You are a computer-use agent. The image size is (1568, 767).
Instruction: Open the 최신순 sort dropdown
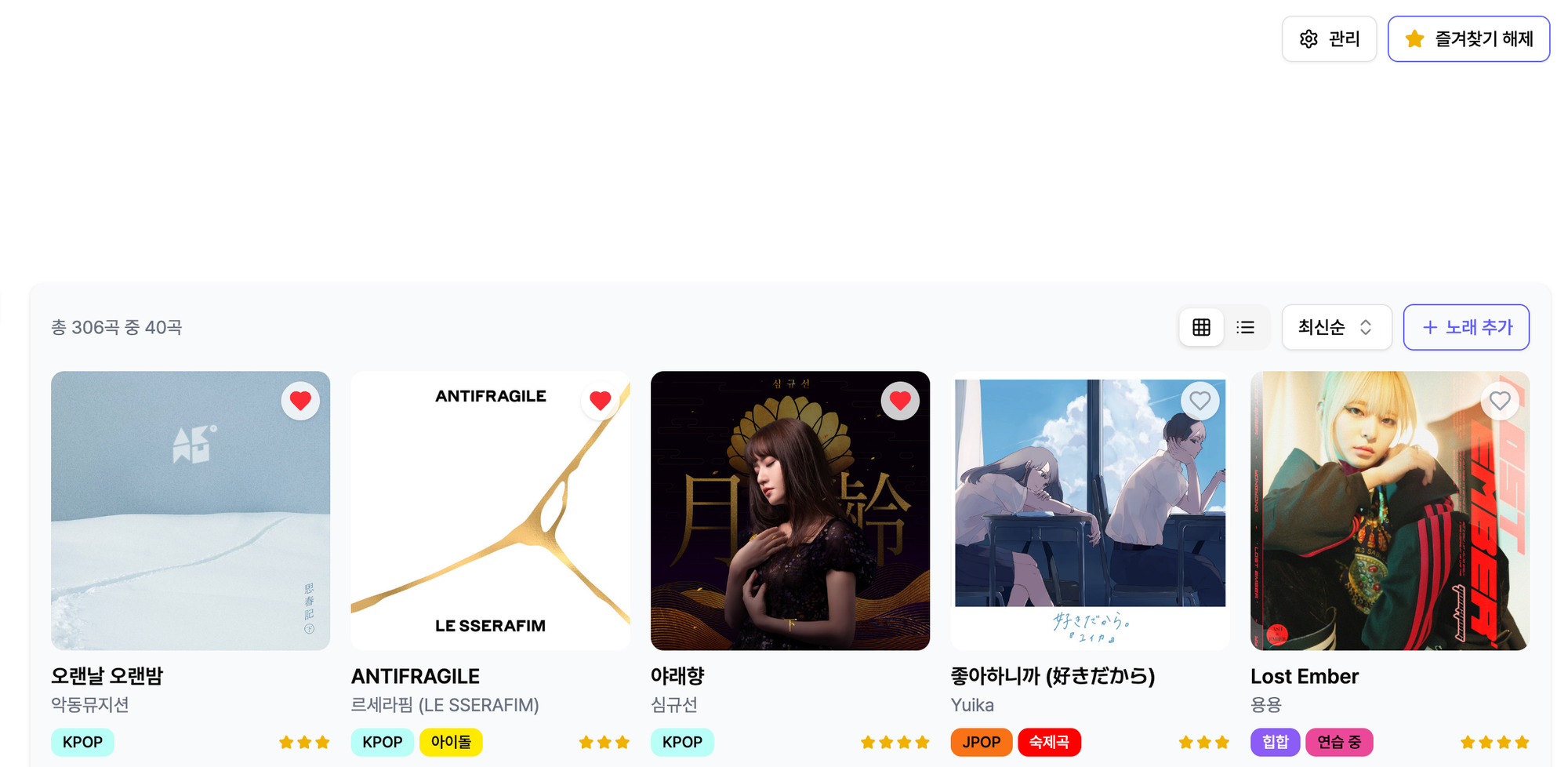pyautogui.click(x=1336, y=327)
